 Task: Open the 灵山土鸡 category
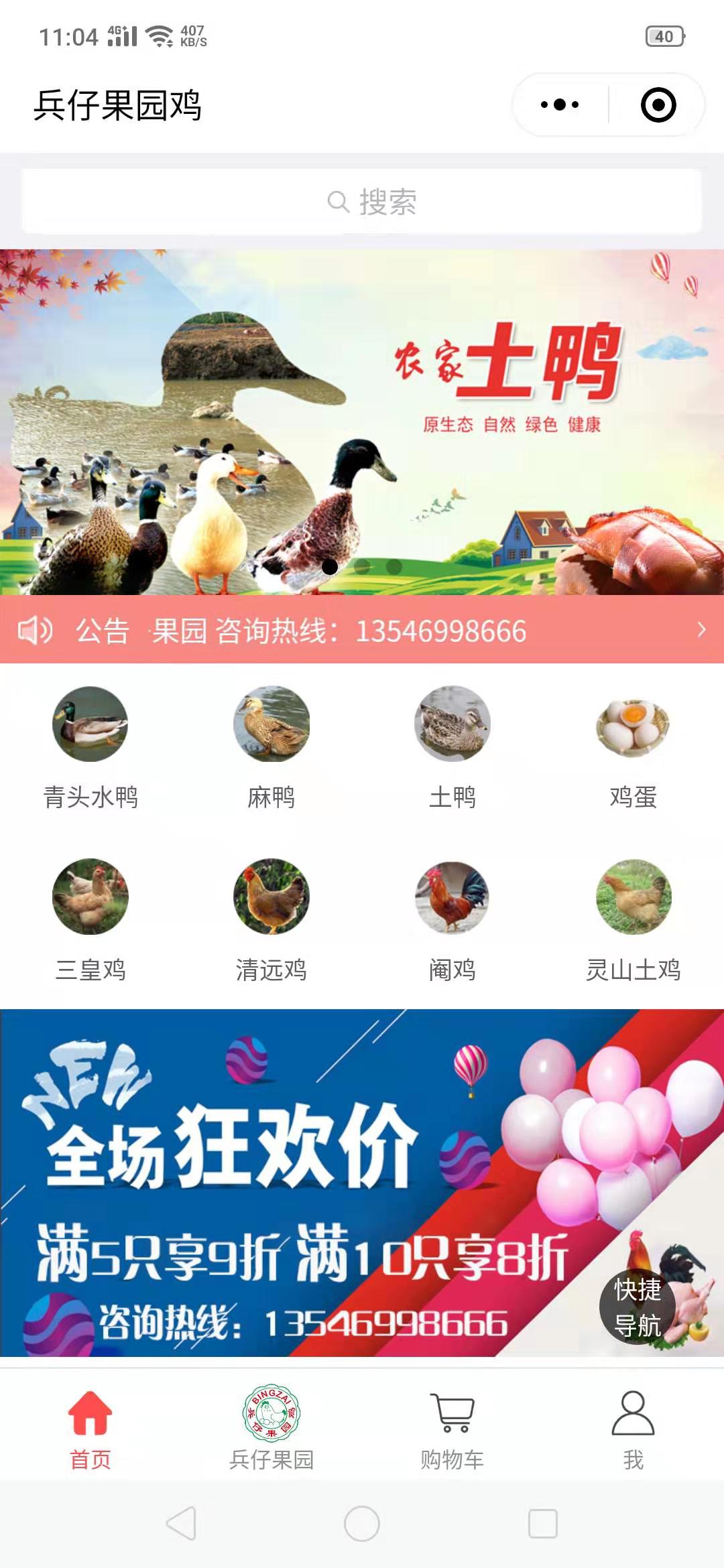tap(633, 919)
